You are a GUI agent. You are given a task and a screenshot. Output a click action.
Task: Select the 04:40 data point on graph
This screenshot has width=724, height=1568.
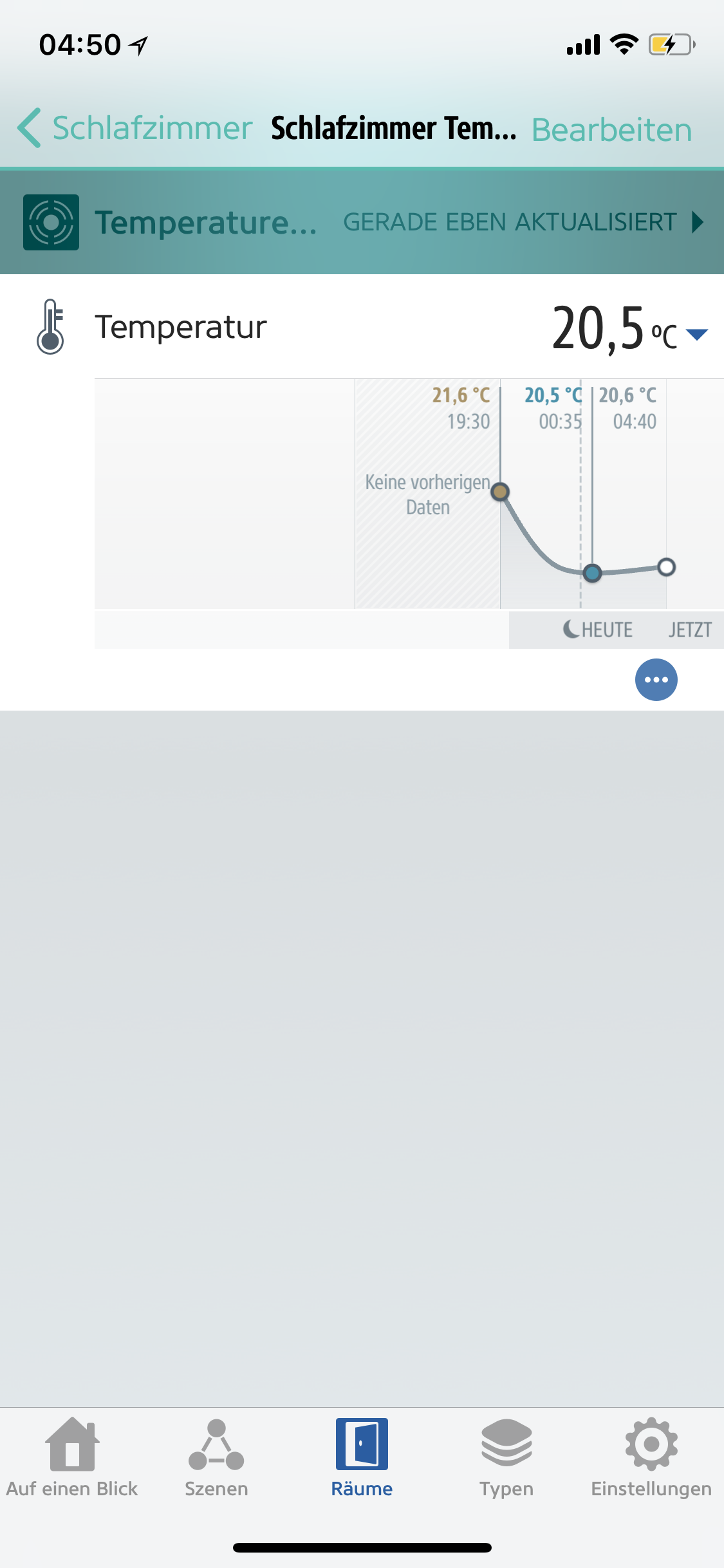[666, 567]
